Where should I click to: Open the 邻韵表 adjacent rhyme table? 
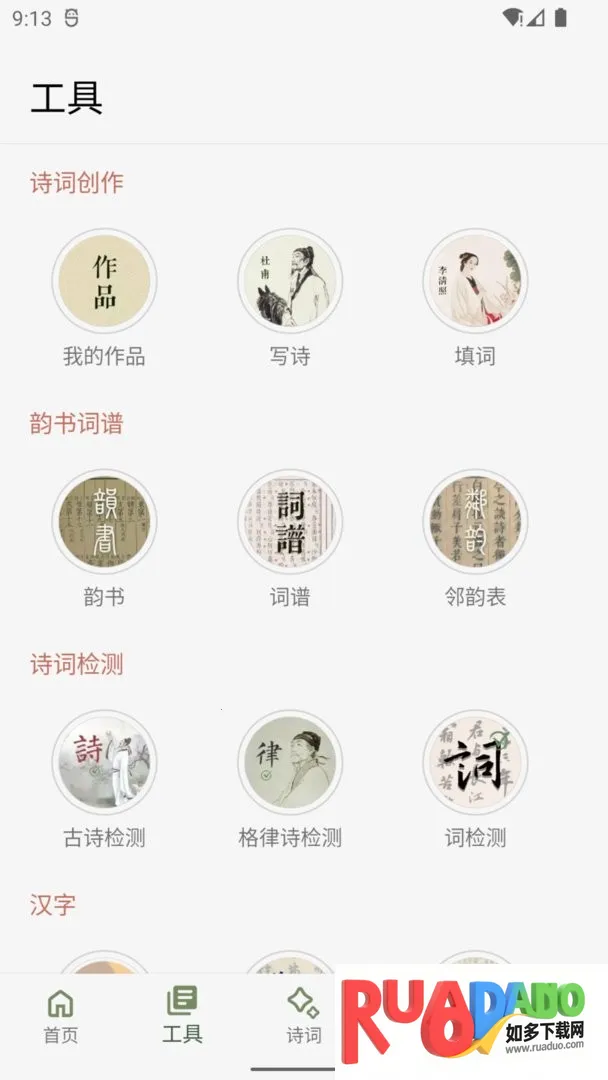tap(475, 521)
